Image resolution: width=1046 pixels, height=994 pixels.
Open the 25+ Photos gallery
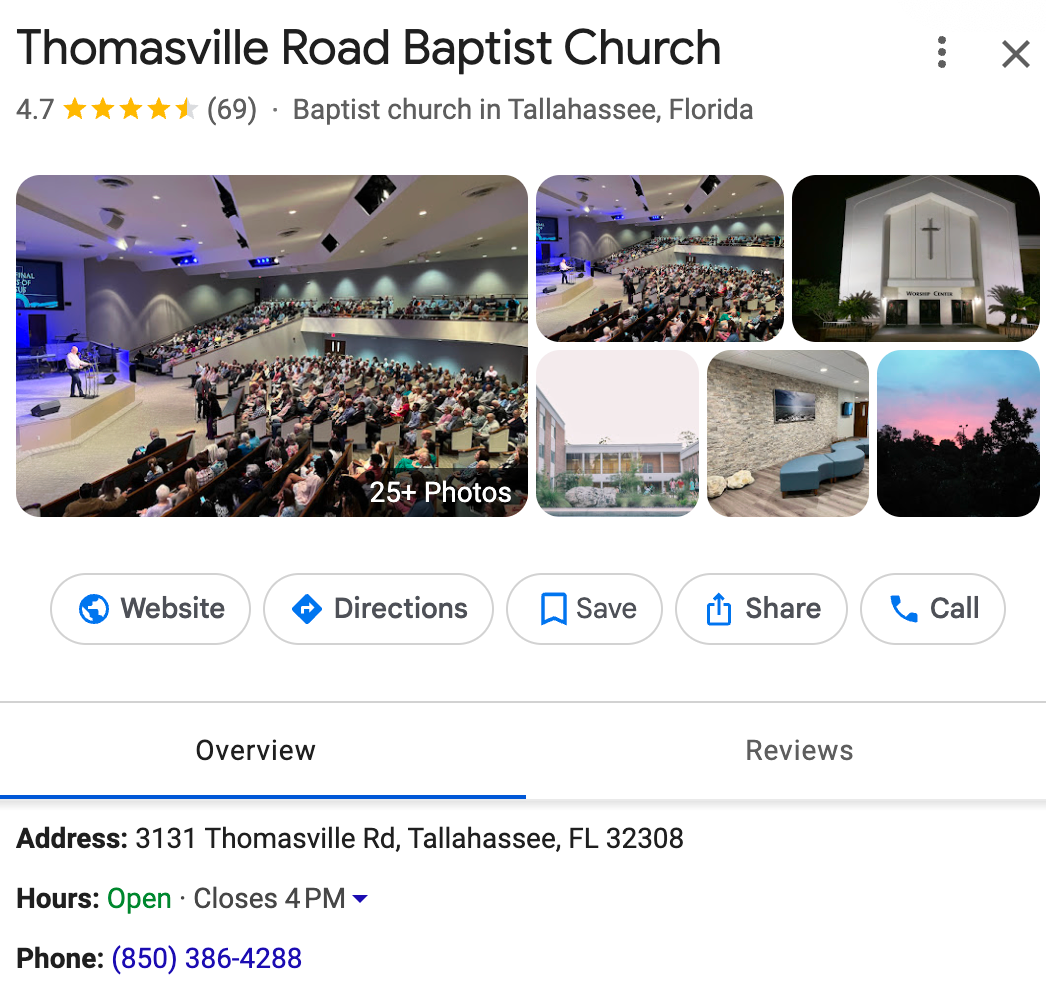[440, 492]
